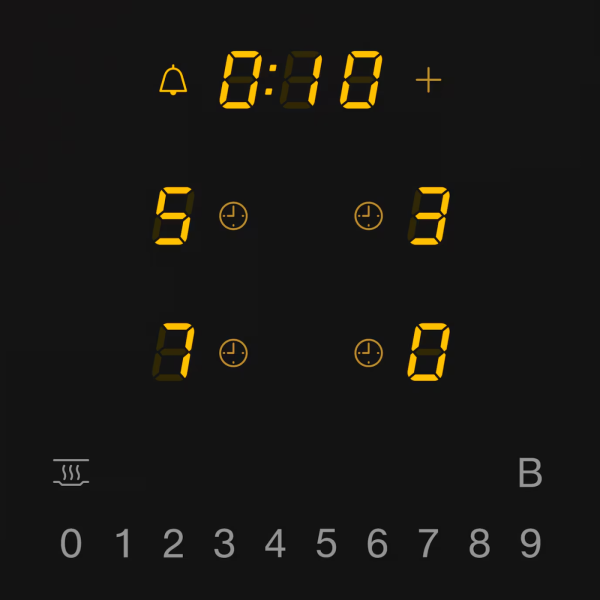The height and width of the screenshot is (600, 600).
Task: Select the cooking zone showing 3
Action: pos(428,216)
